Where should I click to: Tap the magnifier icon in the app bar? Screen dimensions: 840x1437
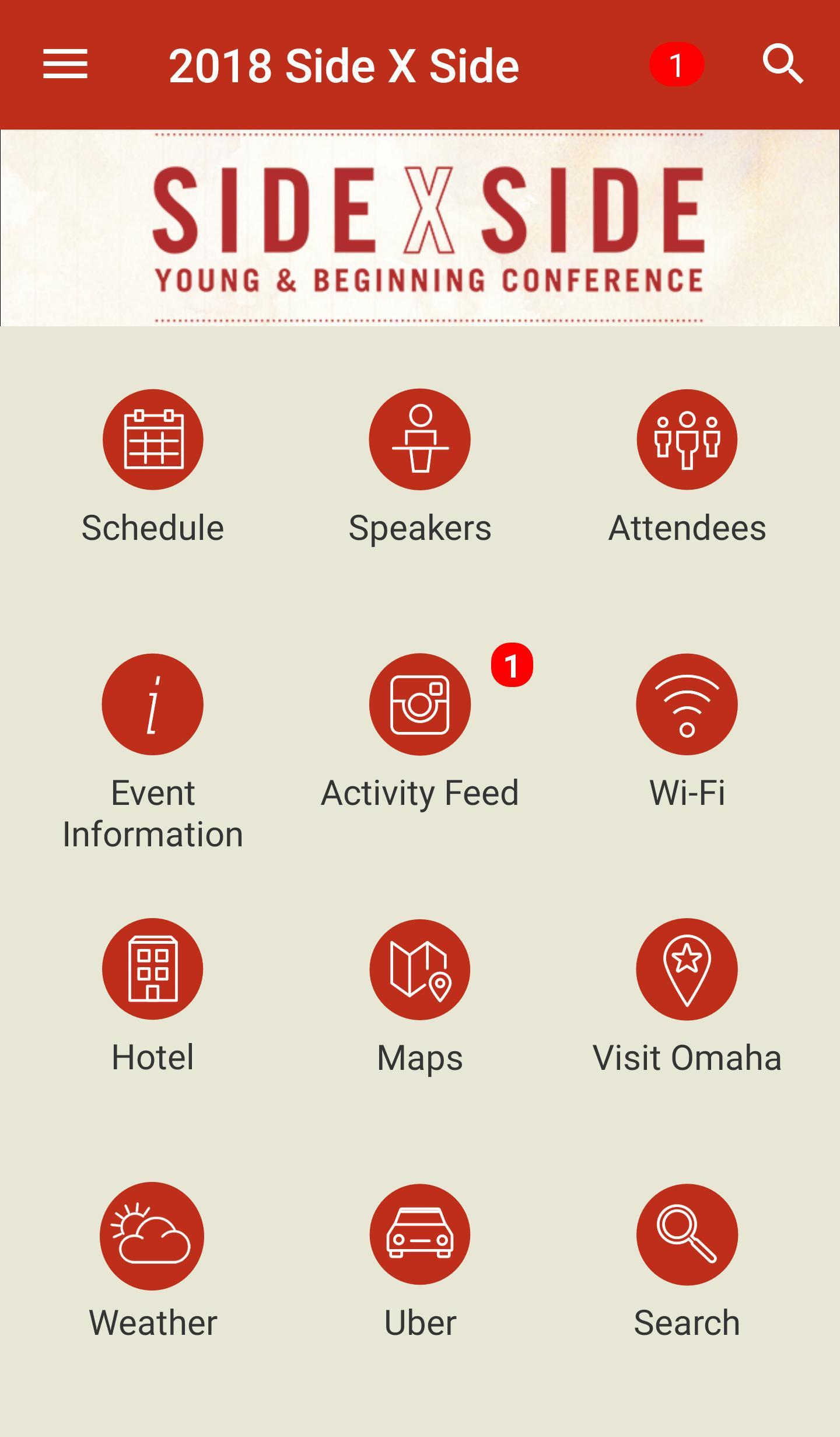tap(783, 64)
